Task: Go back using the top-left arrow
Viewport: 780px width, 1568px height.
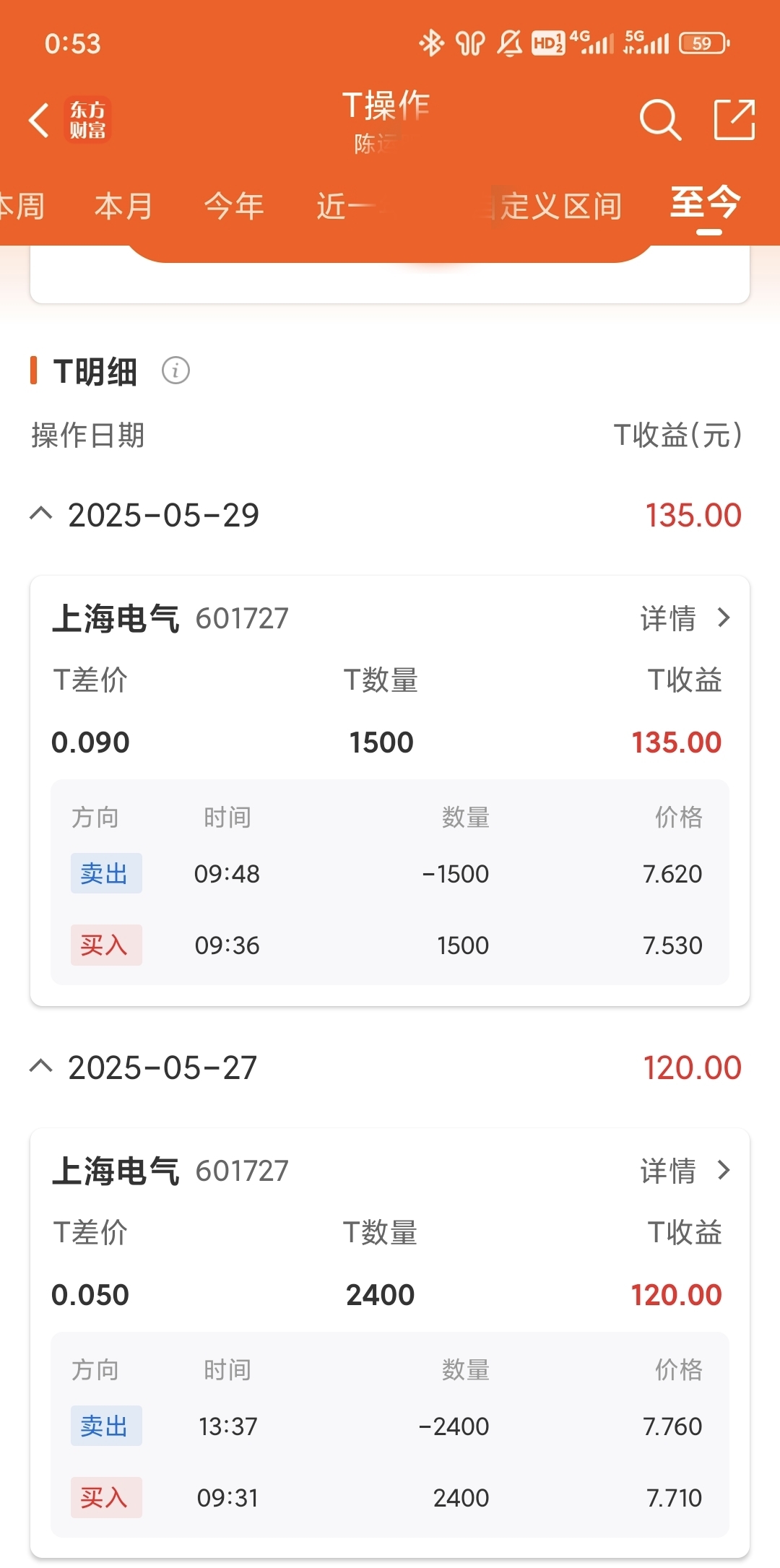Action: (x=39, y=120)
